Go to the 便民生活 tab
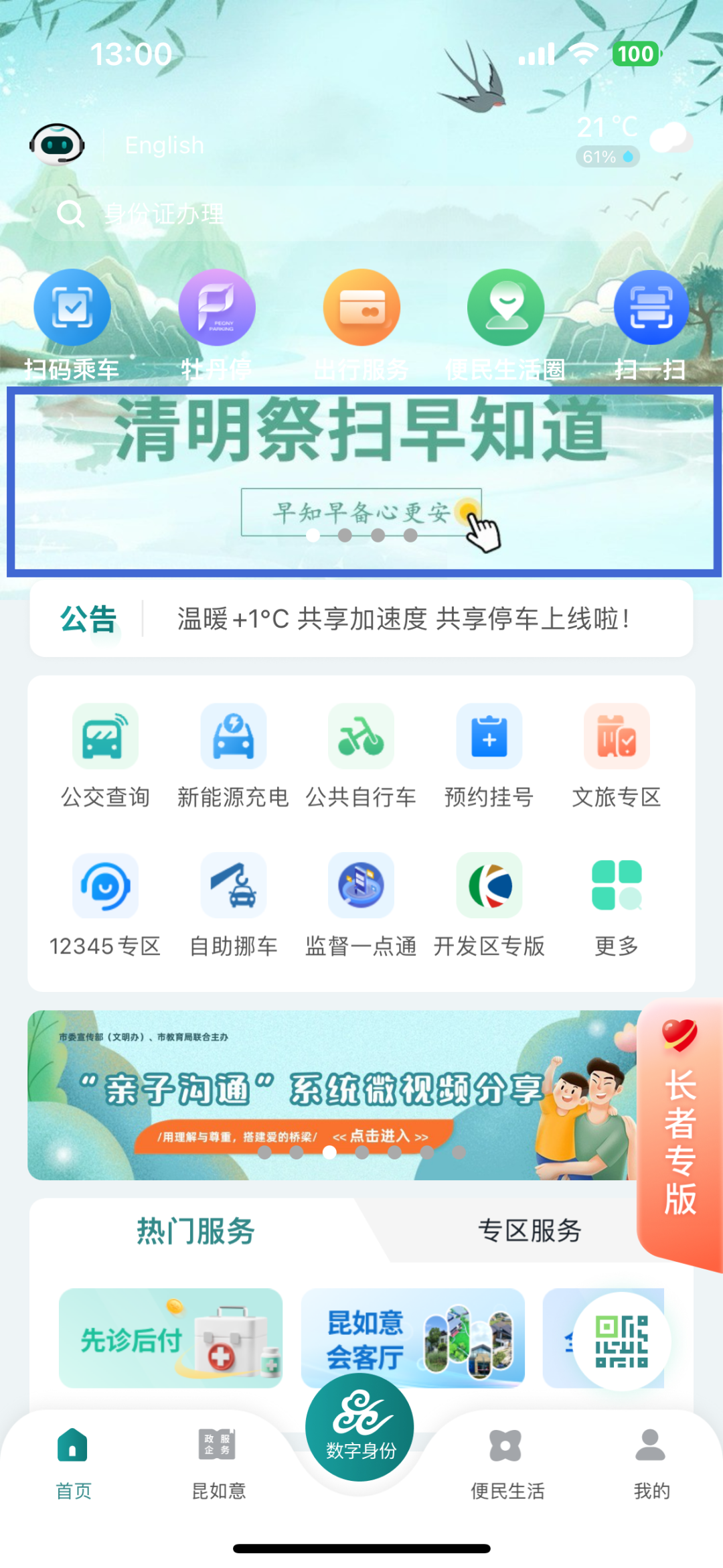 click(507, 1464)
